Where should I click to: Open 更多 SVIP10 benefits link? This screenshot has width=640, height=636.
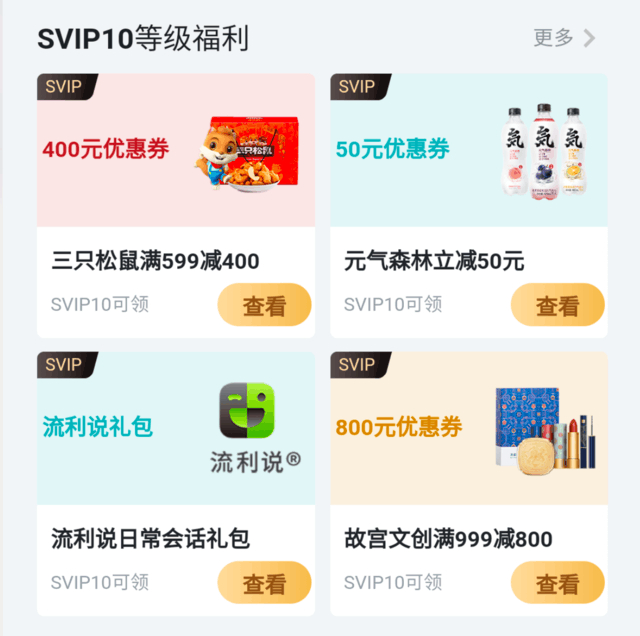(x=564, y=38)
